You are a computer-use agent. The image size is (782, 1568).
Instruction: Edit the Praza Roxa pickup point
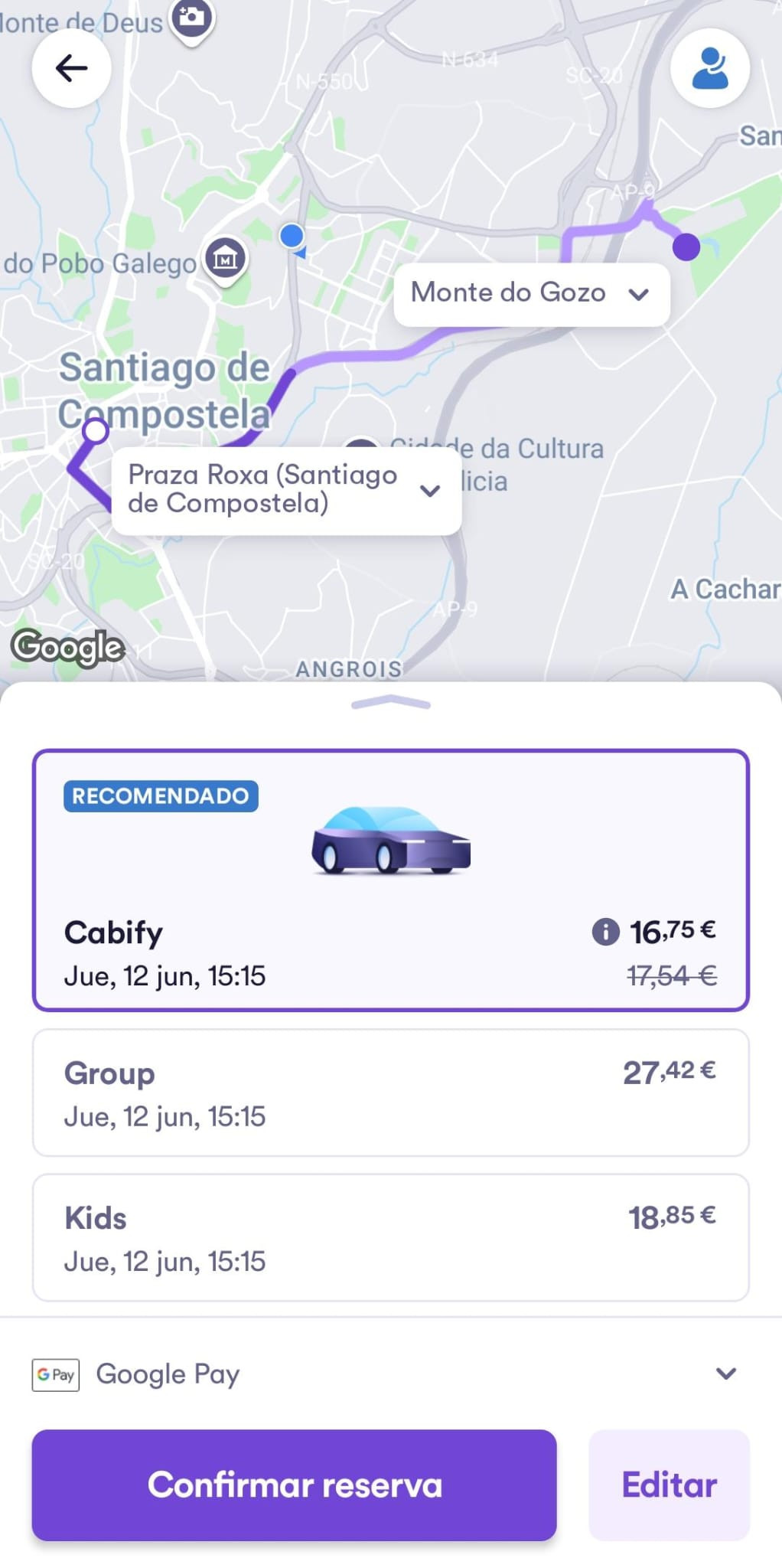tap(285, 490)
